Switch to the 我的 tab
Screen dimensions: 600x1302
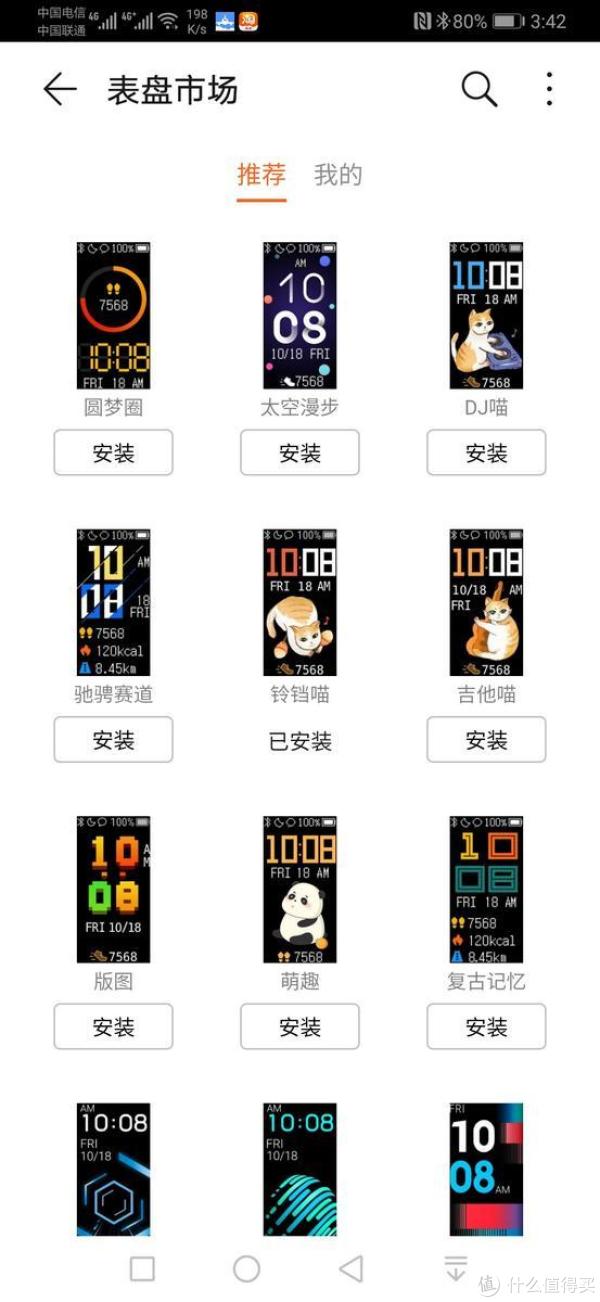click(338, 175)
